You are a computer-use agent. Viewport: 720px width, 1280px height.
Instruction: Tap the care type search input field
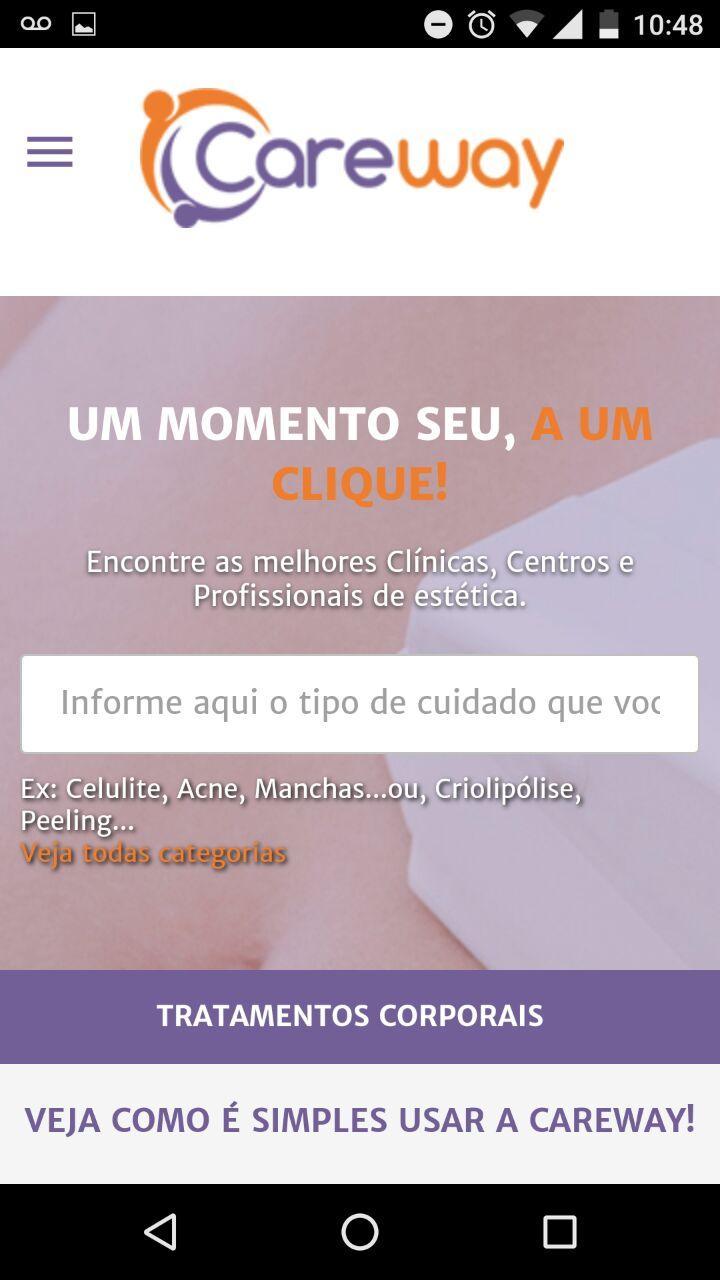(360, 703)
